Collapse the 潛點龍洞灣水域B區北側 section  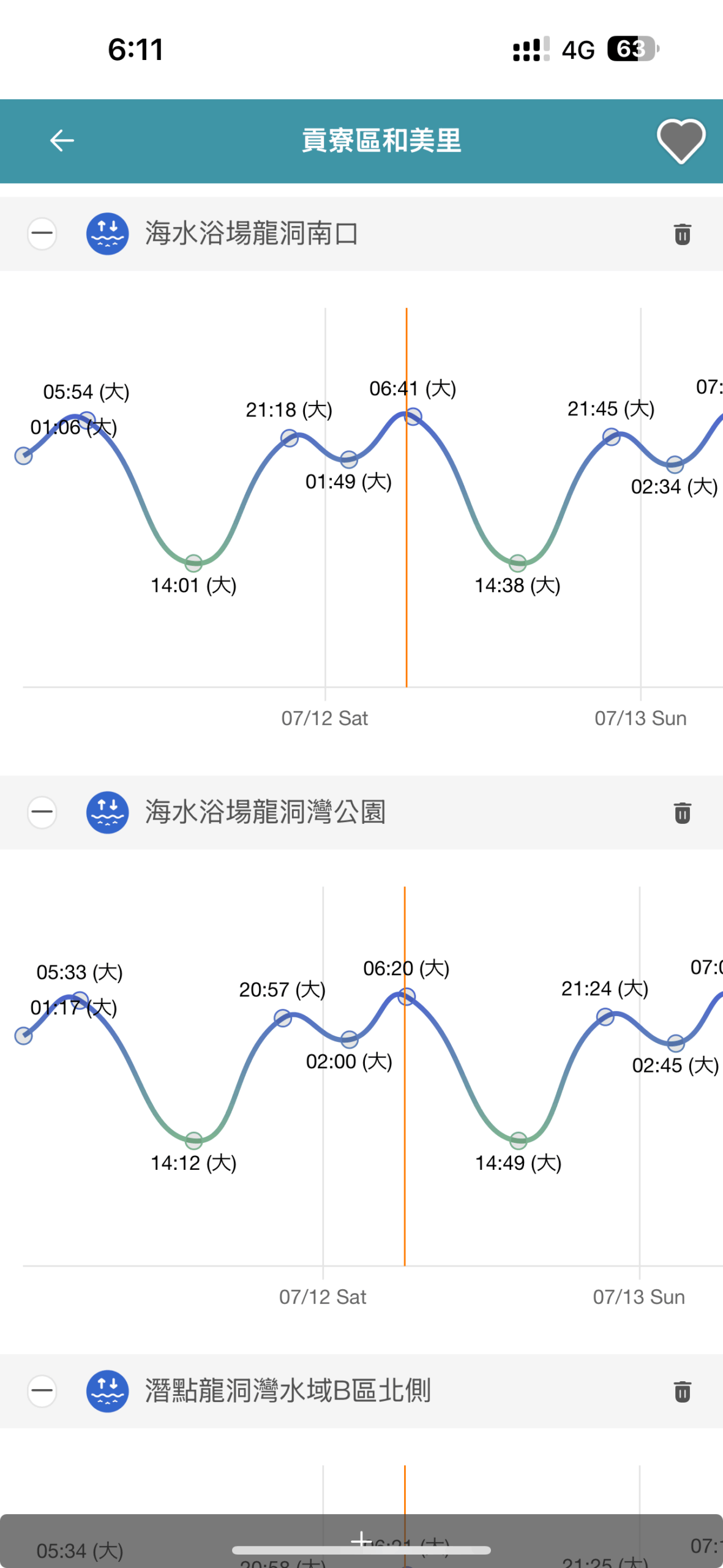(42, 1391)
